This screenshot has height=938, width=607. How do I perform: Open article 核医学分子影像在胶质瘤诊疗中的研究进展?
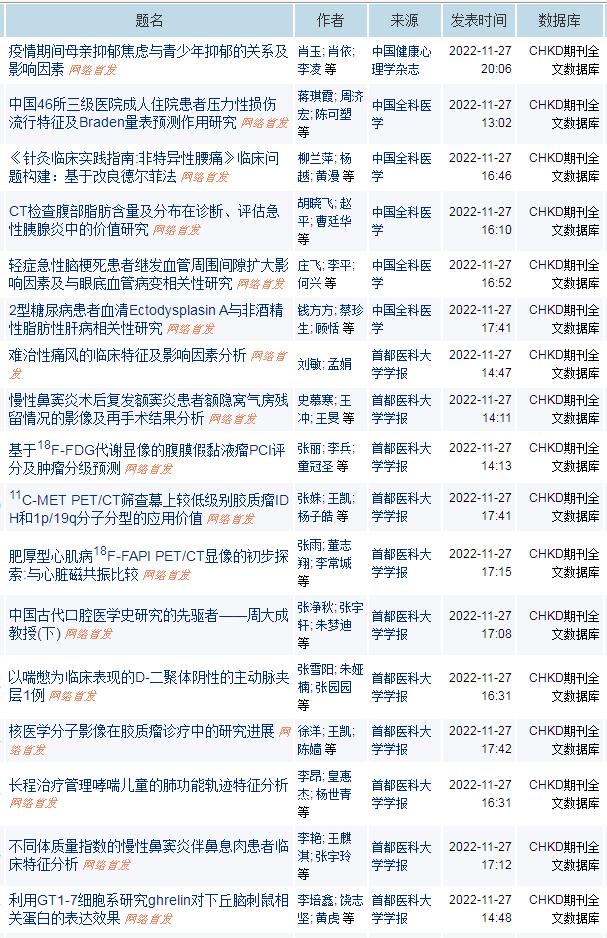[140, 731]
